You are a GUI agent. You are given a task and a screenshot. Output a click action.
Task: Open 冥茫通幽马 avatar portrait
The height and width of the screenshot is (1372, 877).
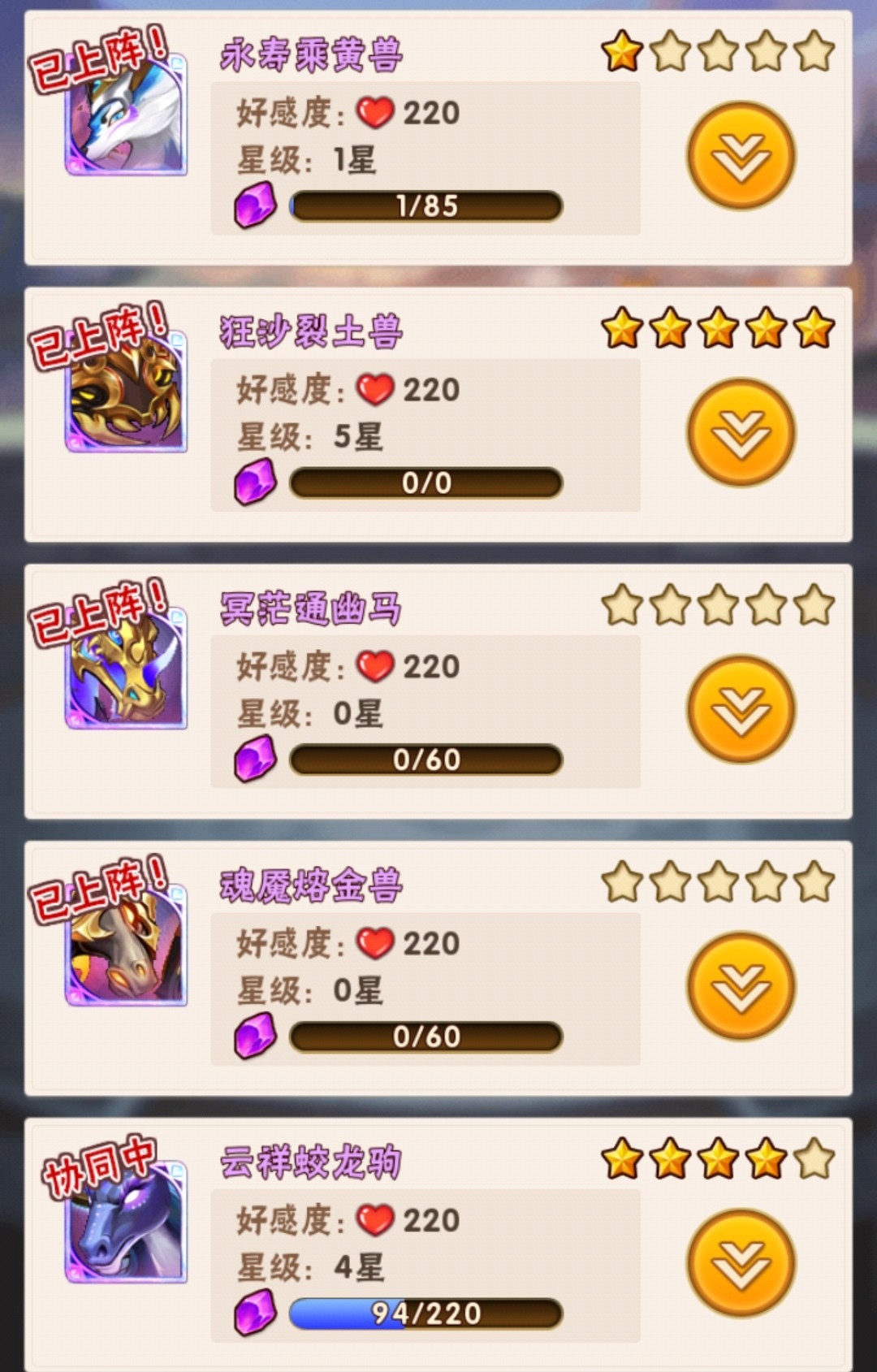pos(126,672)
